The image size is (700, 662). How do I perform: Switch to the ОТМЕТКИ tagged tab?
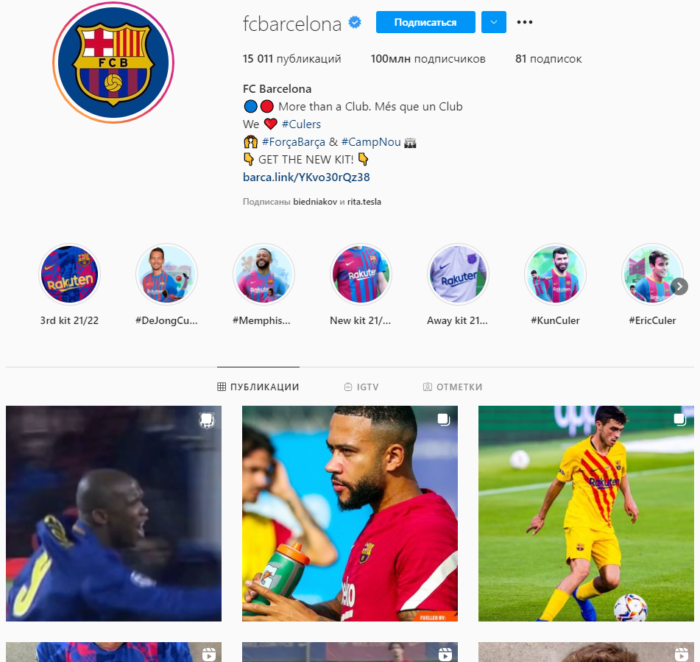click(x=452, y=387)
